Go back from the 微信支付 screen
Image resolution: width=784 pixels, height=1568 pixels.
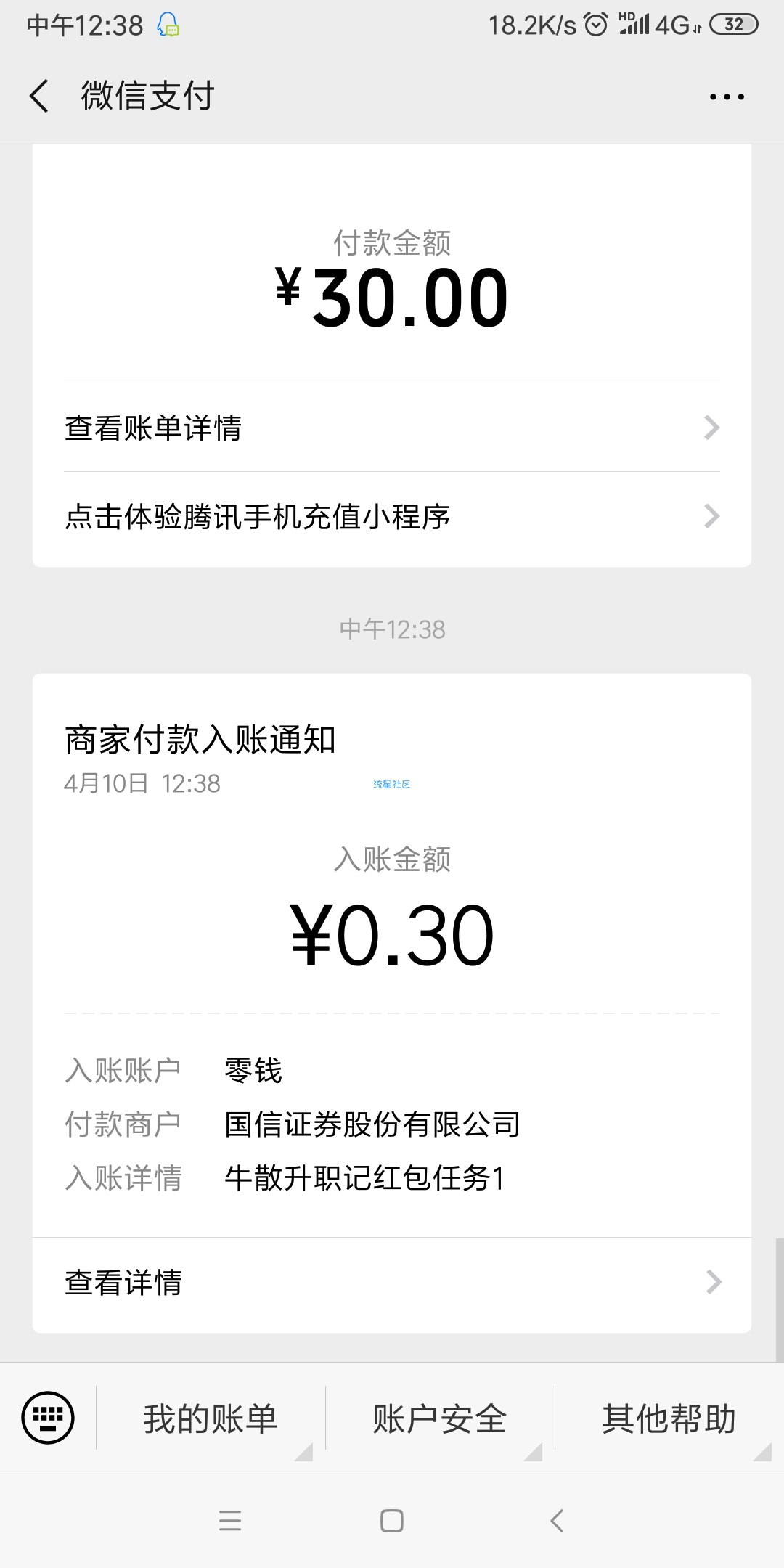tap(39, 96)
